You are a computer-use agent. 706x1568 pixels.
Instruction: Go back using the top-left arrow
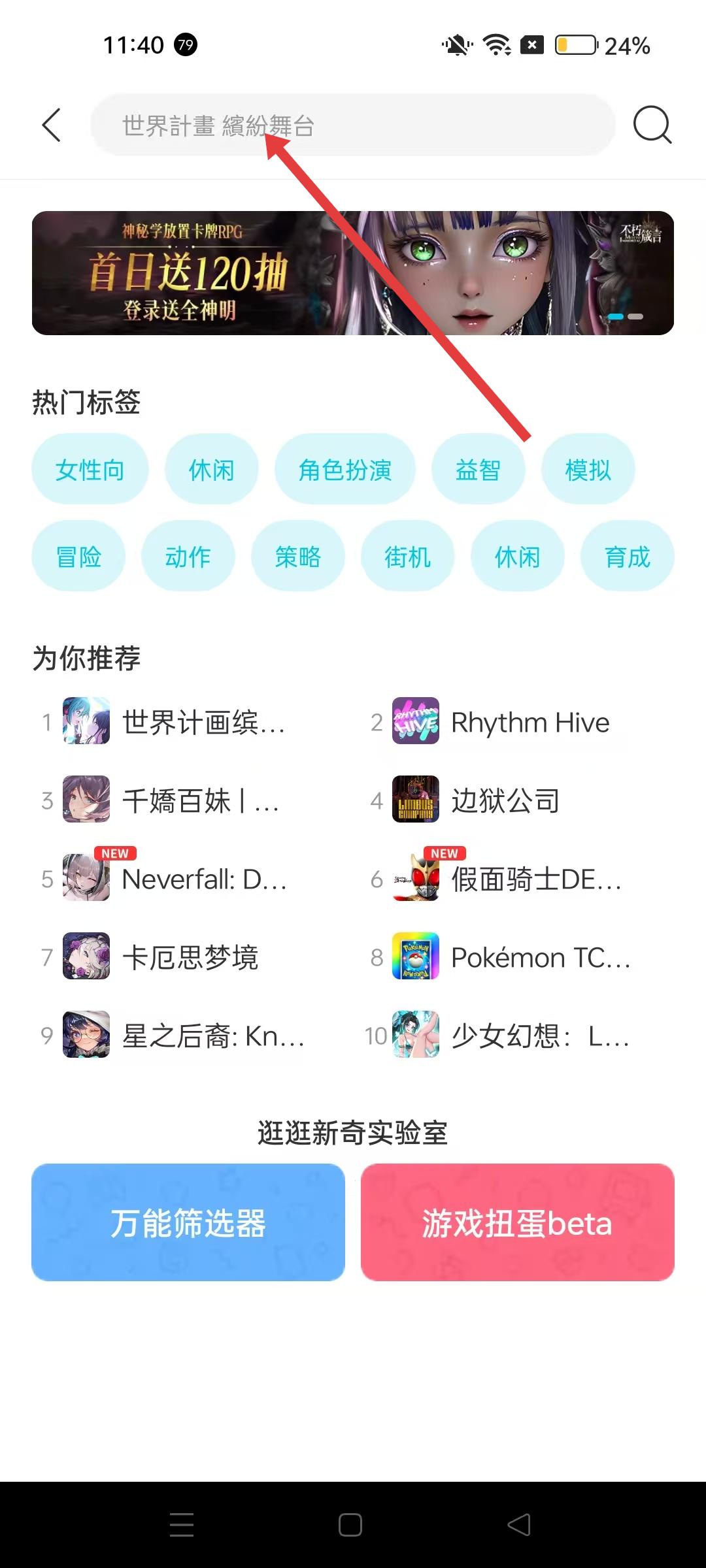pos(51,125)
